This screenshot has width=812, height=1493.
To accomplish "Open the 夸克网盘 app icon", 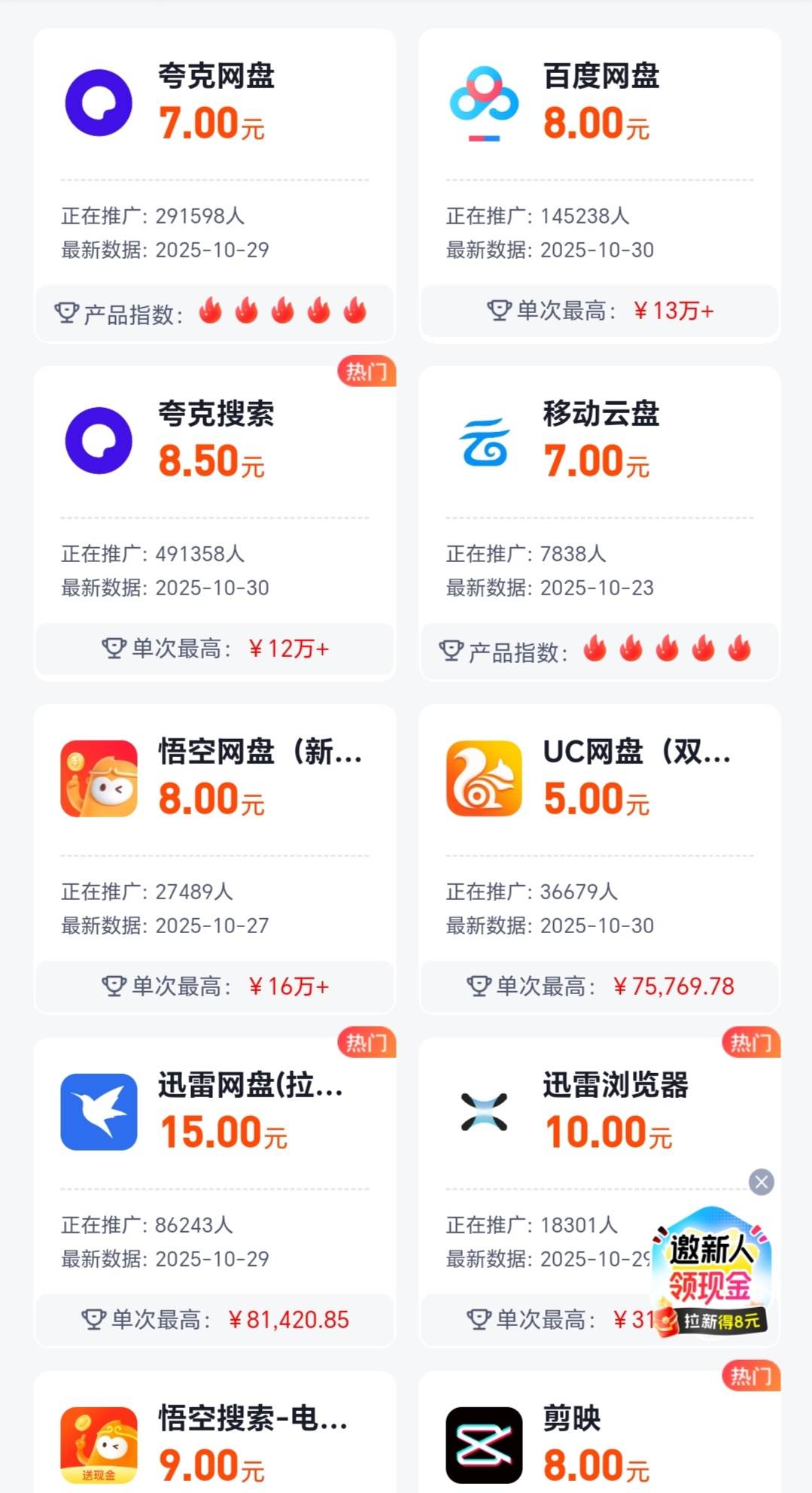I will [99, 103].
